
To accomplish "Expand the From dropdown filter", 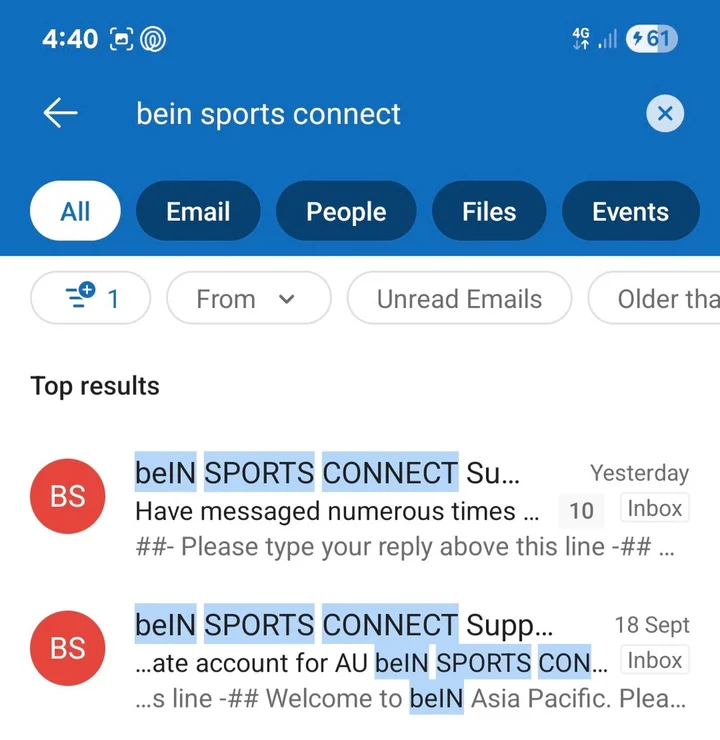I will click(x=248, y=298).
